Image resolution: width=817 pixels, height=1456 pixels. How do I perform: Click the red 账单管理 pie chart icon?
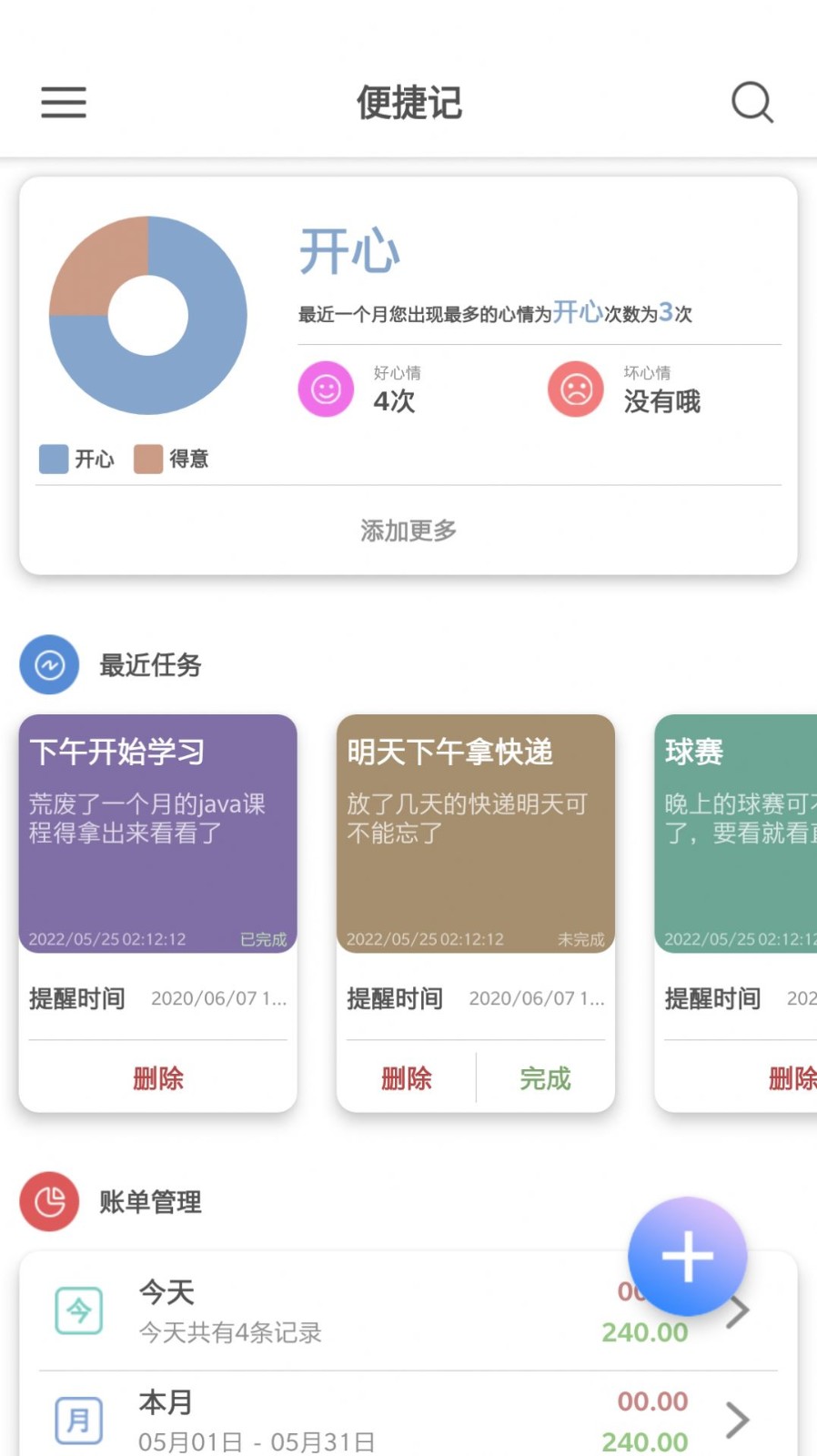tap(49, 1202)
